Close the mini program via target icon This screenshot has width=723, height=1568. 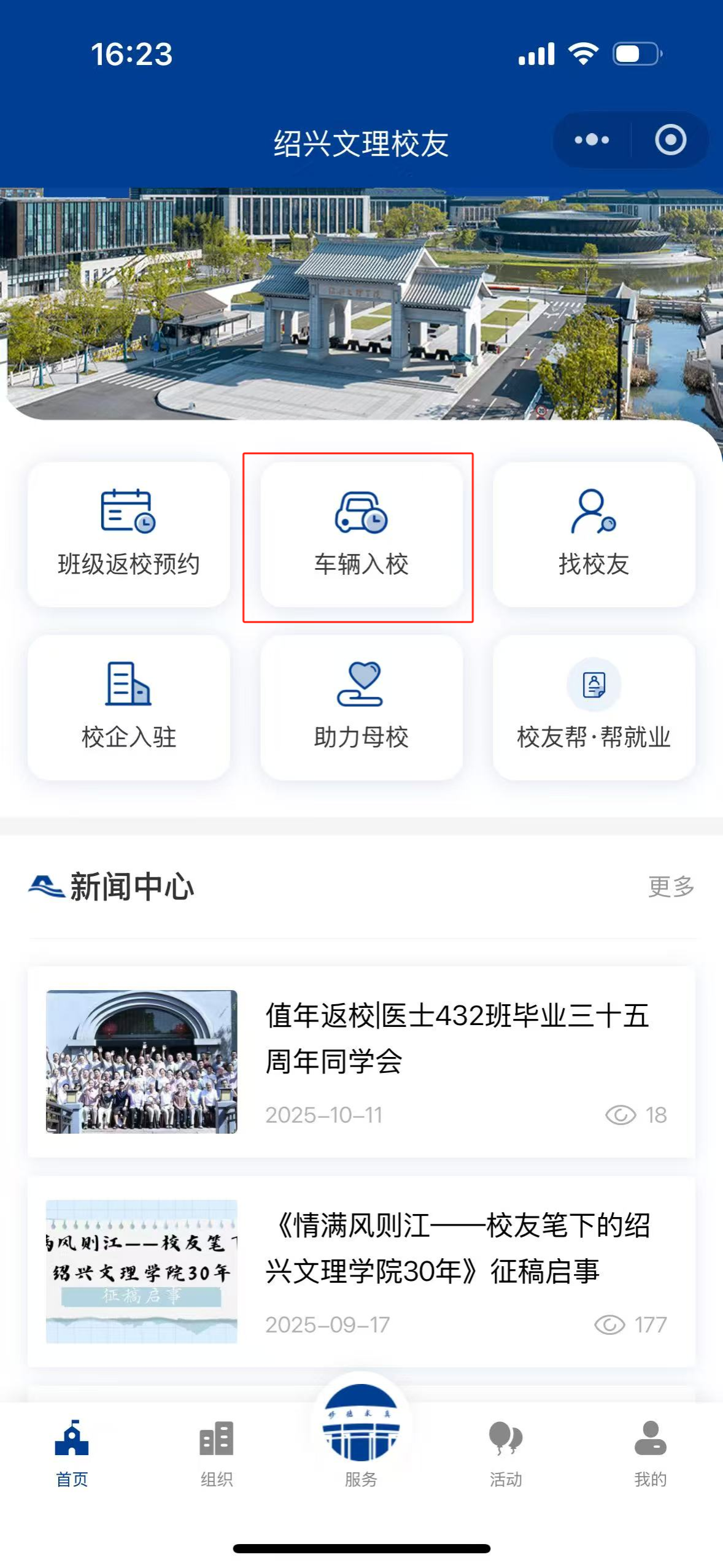670,140
